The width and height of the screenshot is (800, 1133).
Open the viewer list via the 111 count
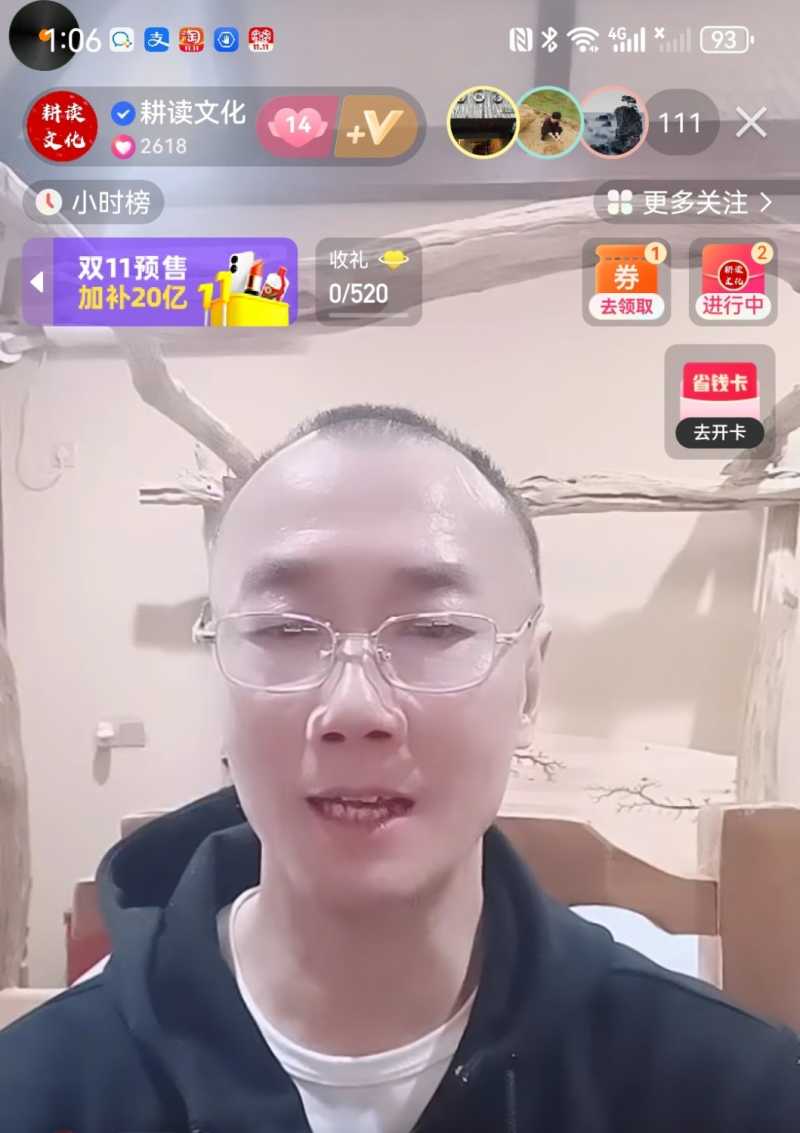(680, 122)
